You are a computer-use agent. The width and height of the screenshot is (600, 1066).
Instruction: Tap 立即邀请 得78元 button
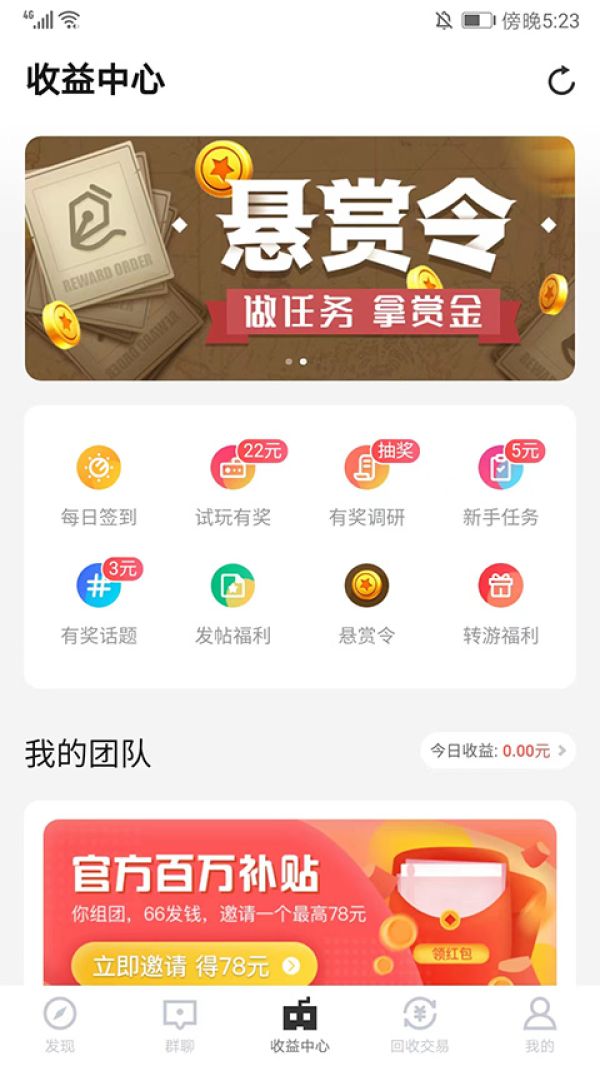tap(194, 966)
